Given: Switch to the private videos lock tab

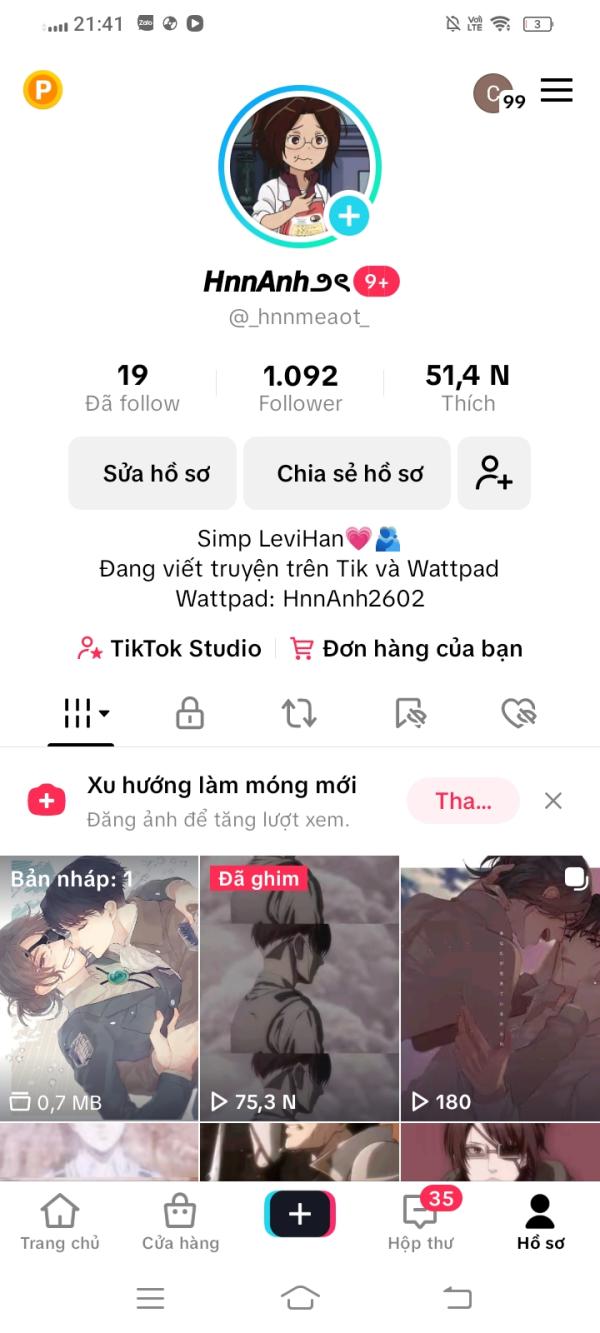Looking at the screenshot, I should pyautogui.click(x=189, y=713).
